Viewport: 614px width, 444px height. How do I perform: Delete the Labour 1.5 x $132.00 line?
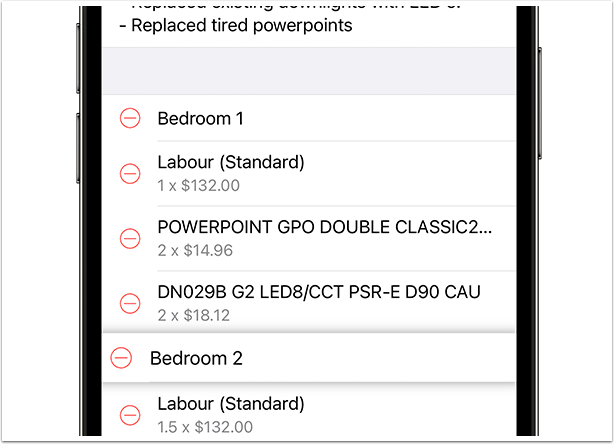pyautogui.click(x=130, y=414)
